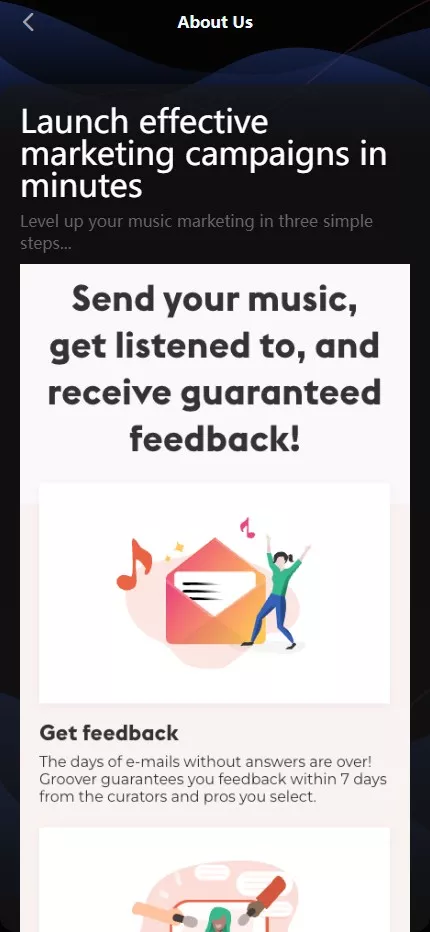The width and height of the screenshot is (430, 932).
Task: Go back from the About Us page
Action: [28, 22]
